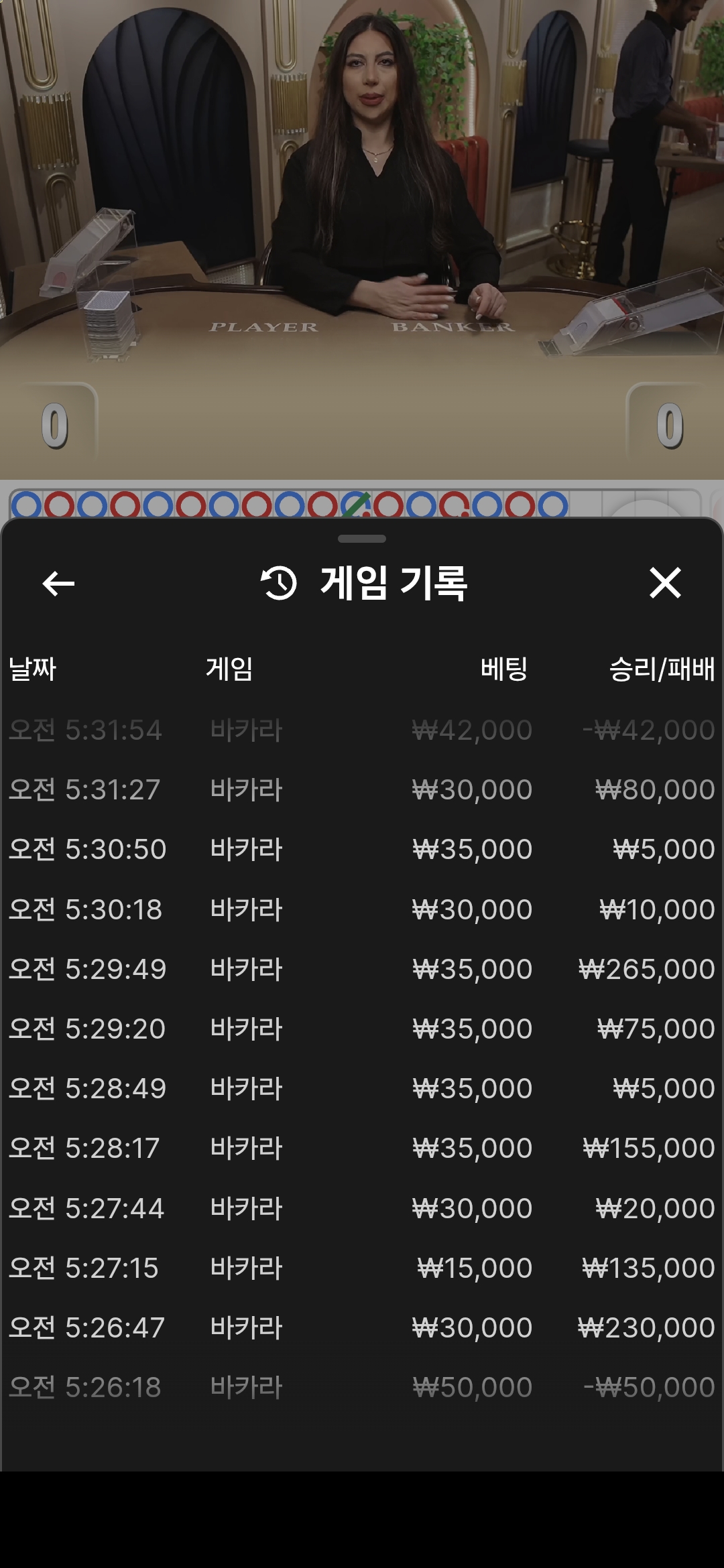View the 5:28:17 game with ₩155,000 win
This screenshot has height=1568, width=724.
pyautogui.click(x=362, y=1148)
